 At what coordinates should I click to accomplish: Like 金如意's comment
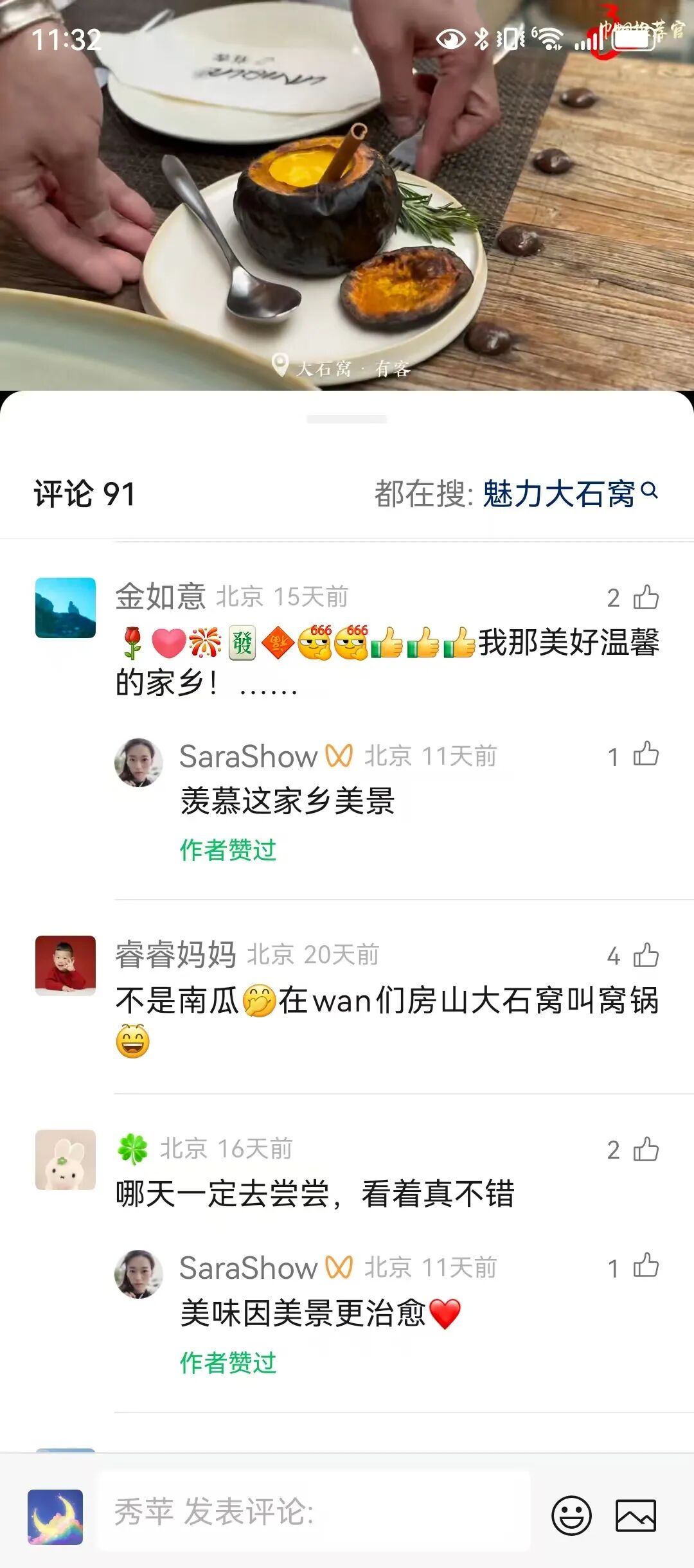(x=645, y=597)
